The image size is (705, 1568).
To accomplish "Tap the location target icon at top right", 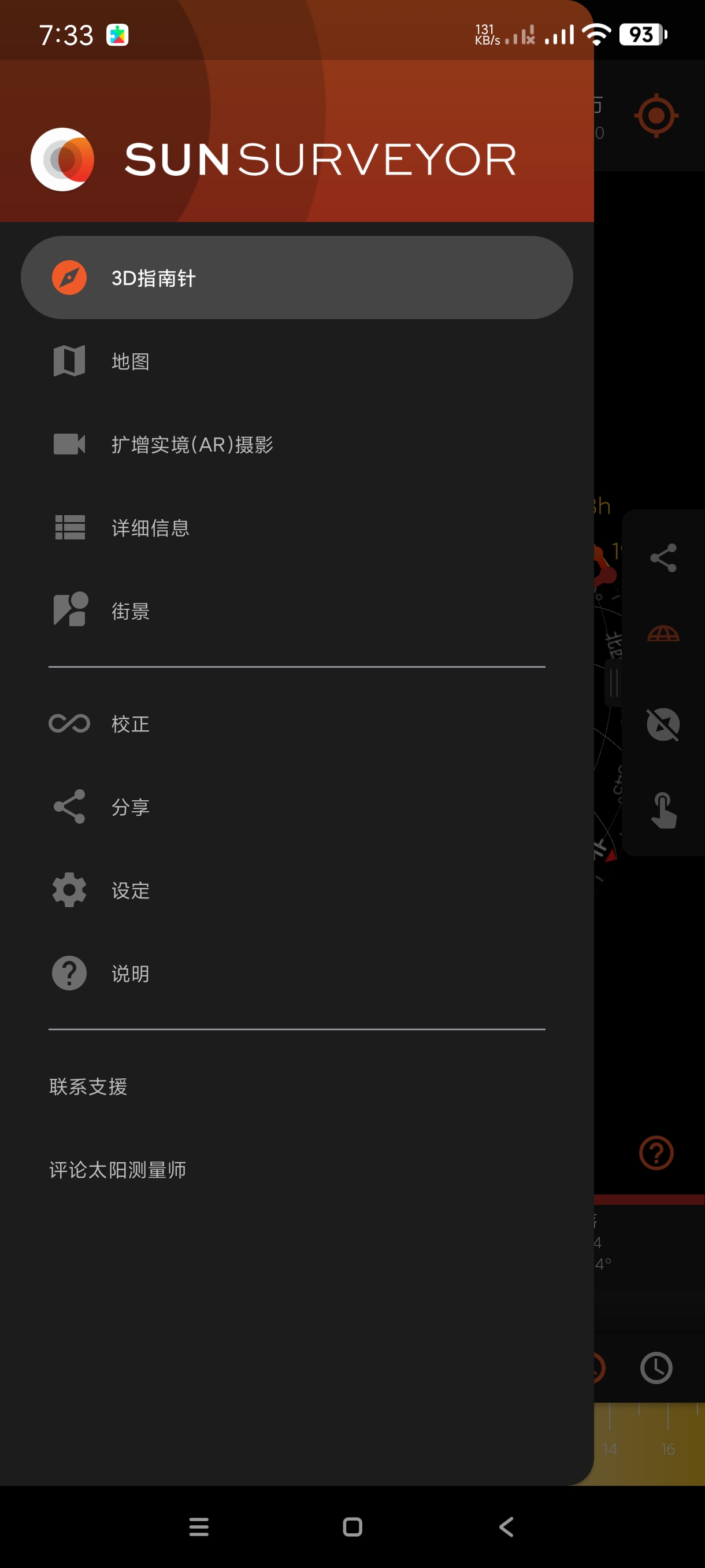I will pos(655,115).
